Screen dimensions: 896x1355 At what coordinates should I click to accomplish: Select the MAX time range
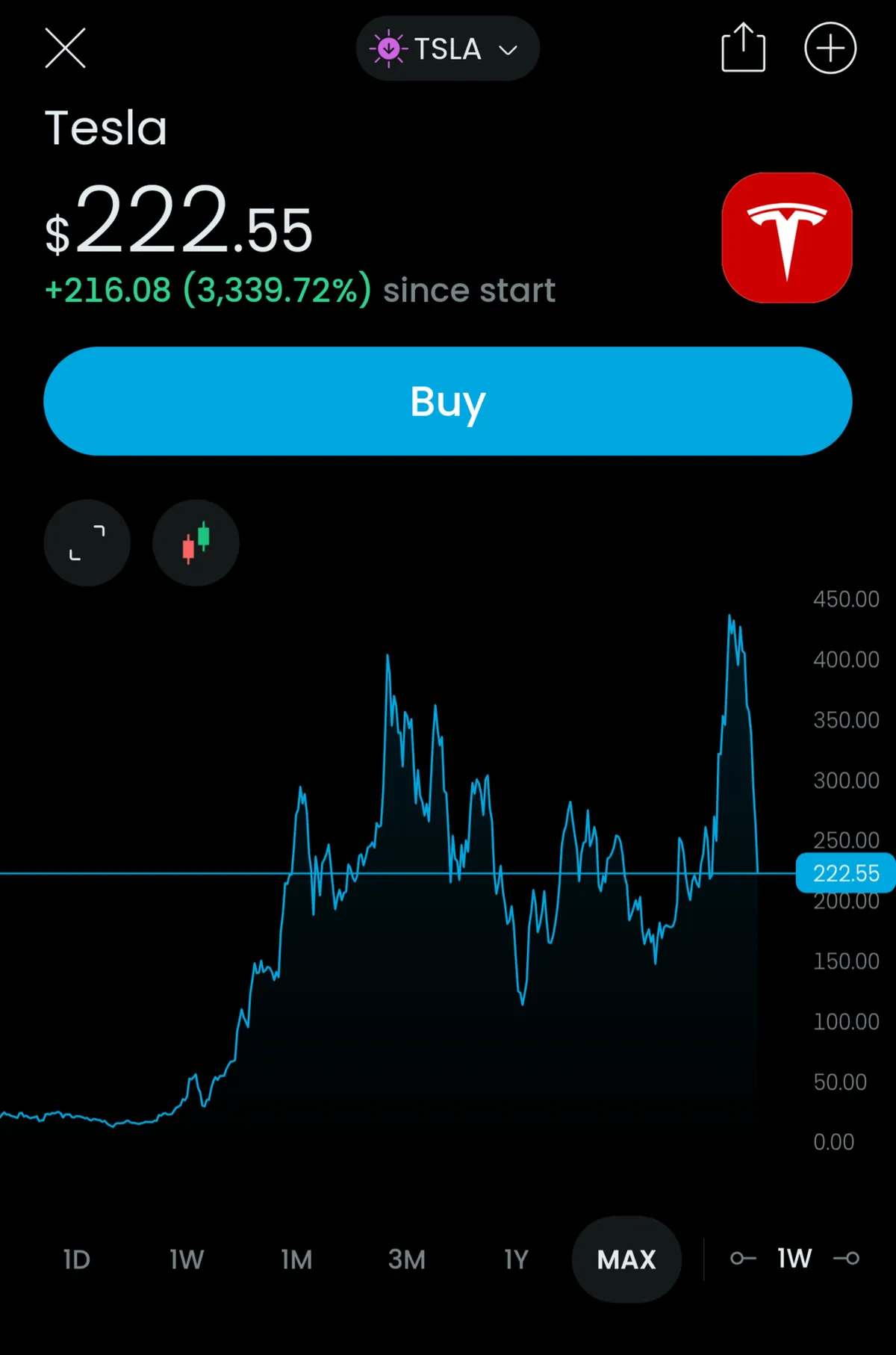(x=626, y=1260)
